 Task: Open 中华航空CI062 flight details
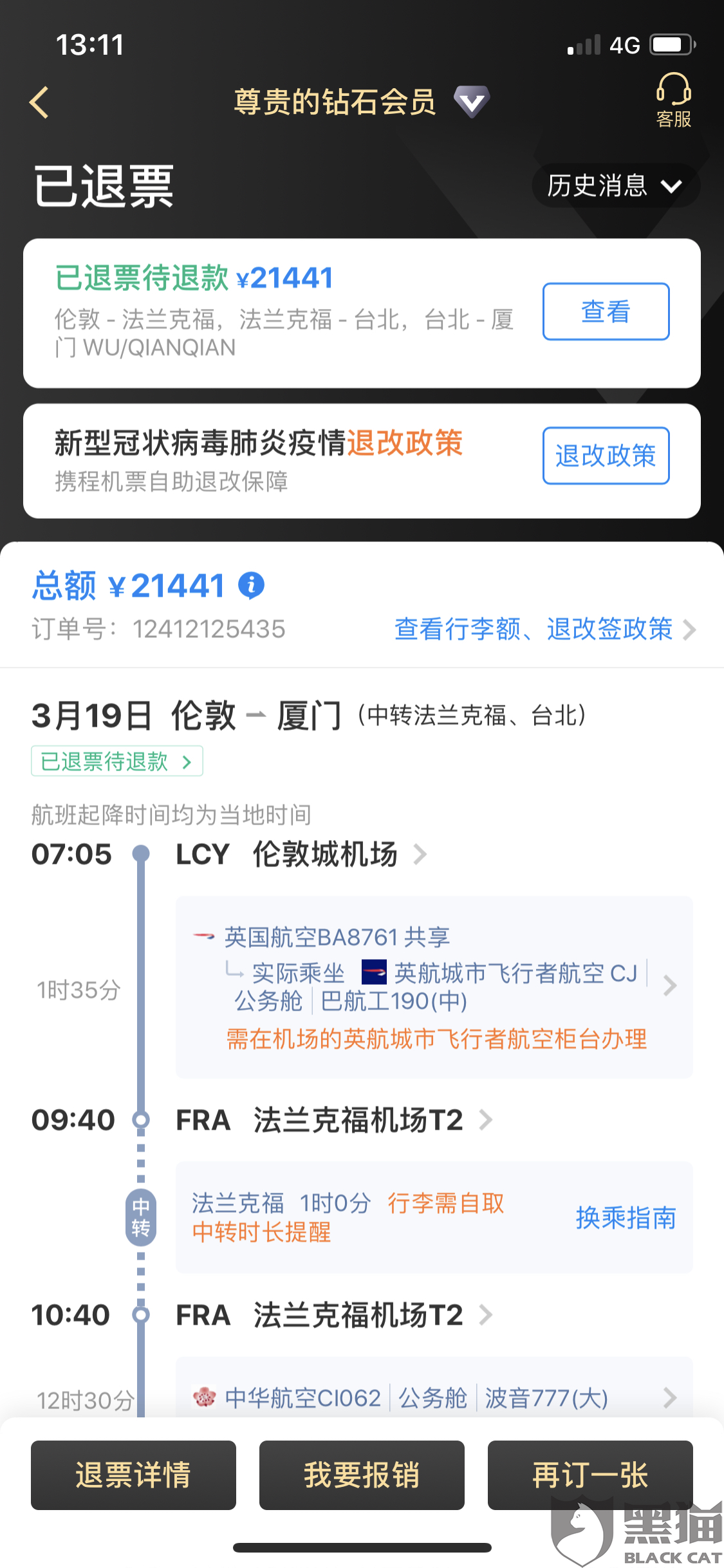pyautogui.click(x=434, y=1397)
